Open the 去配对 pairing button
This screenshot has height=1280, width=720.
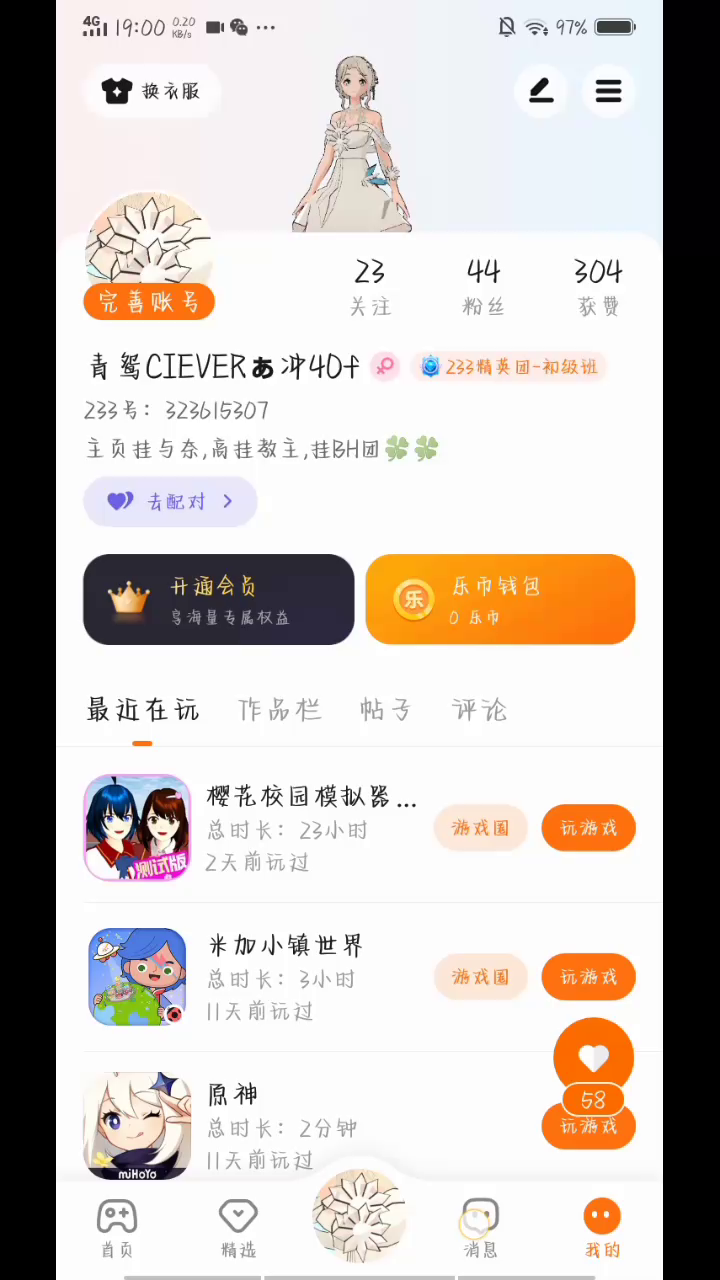171,501
